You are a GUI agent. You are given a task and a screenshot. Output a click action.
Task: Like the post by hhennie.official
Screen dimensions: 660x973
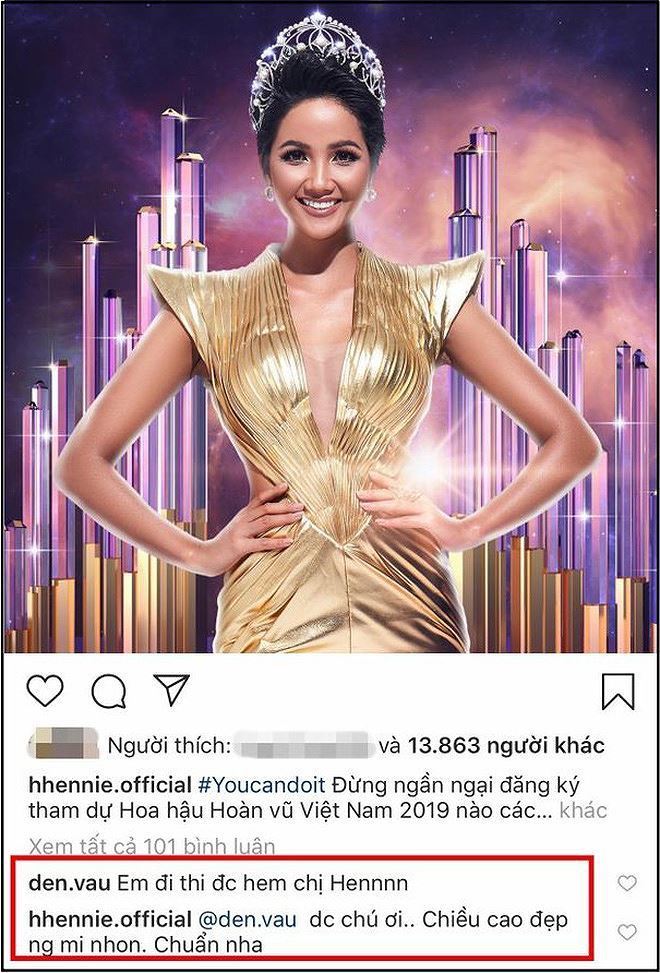(x=45, y=691)
